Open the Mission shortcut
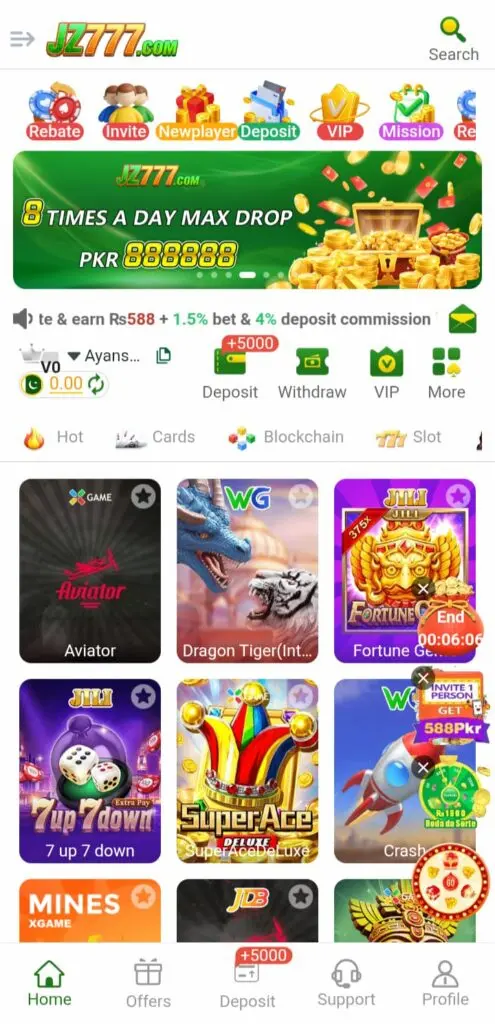The width and height of the screenshot is (495, 1024). pos(411,112)
